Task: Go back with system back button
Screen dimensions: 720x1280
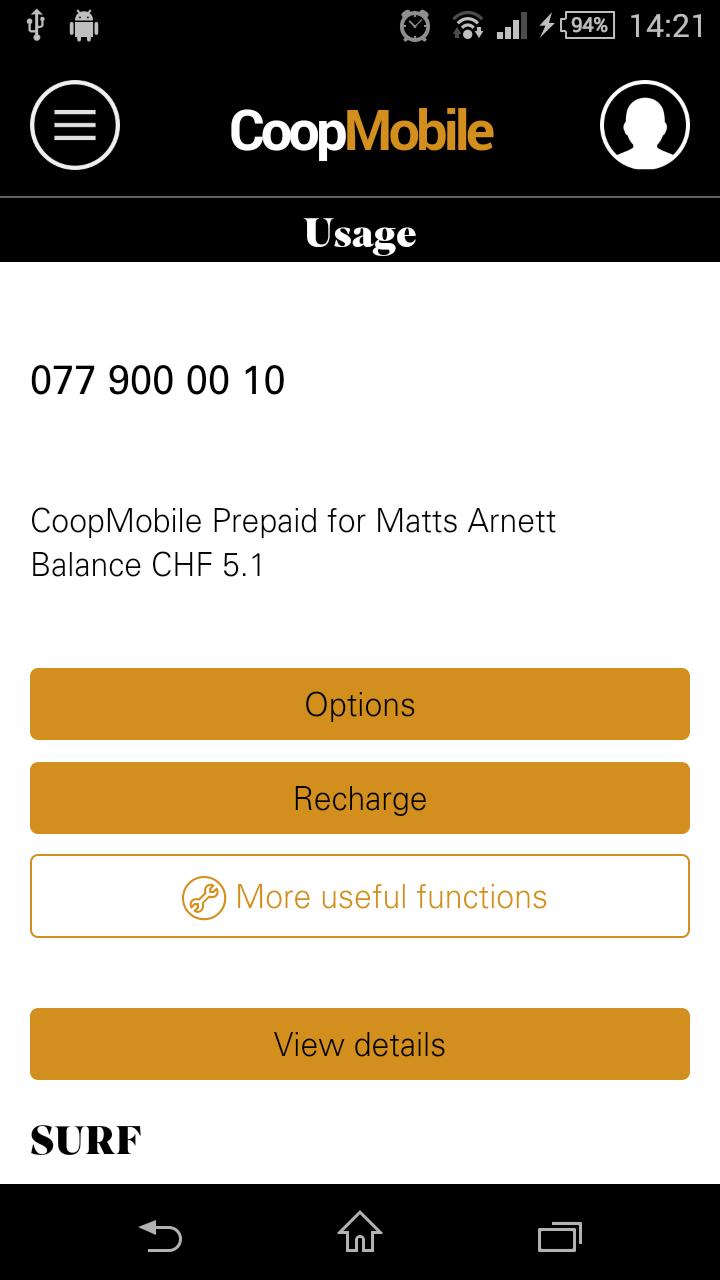Action: (160, 1236)
